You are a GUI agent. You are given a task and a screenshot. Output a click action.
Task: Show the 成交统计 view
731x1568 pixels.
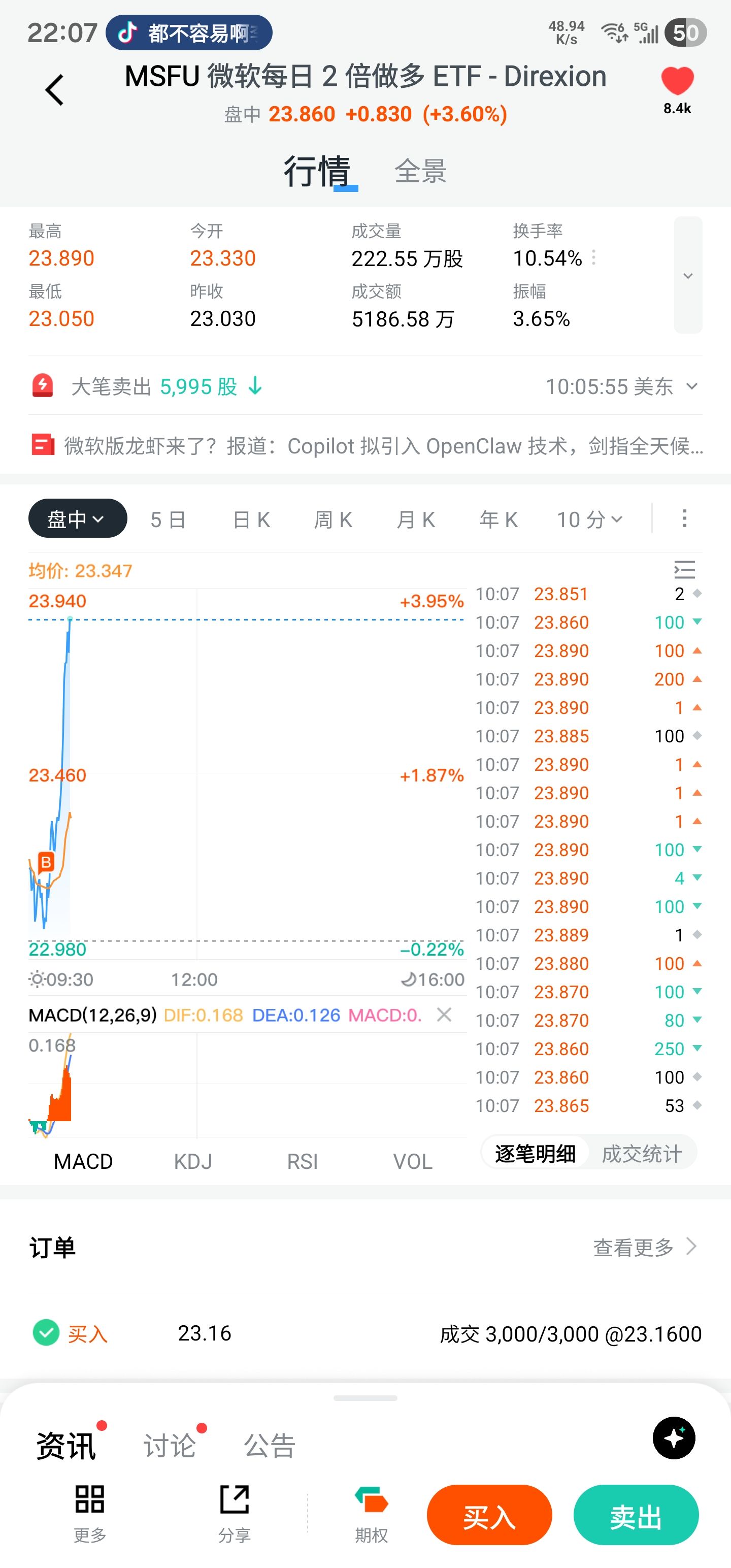pyautogui.click(x=642, y=1154)
